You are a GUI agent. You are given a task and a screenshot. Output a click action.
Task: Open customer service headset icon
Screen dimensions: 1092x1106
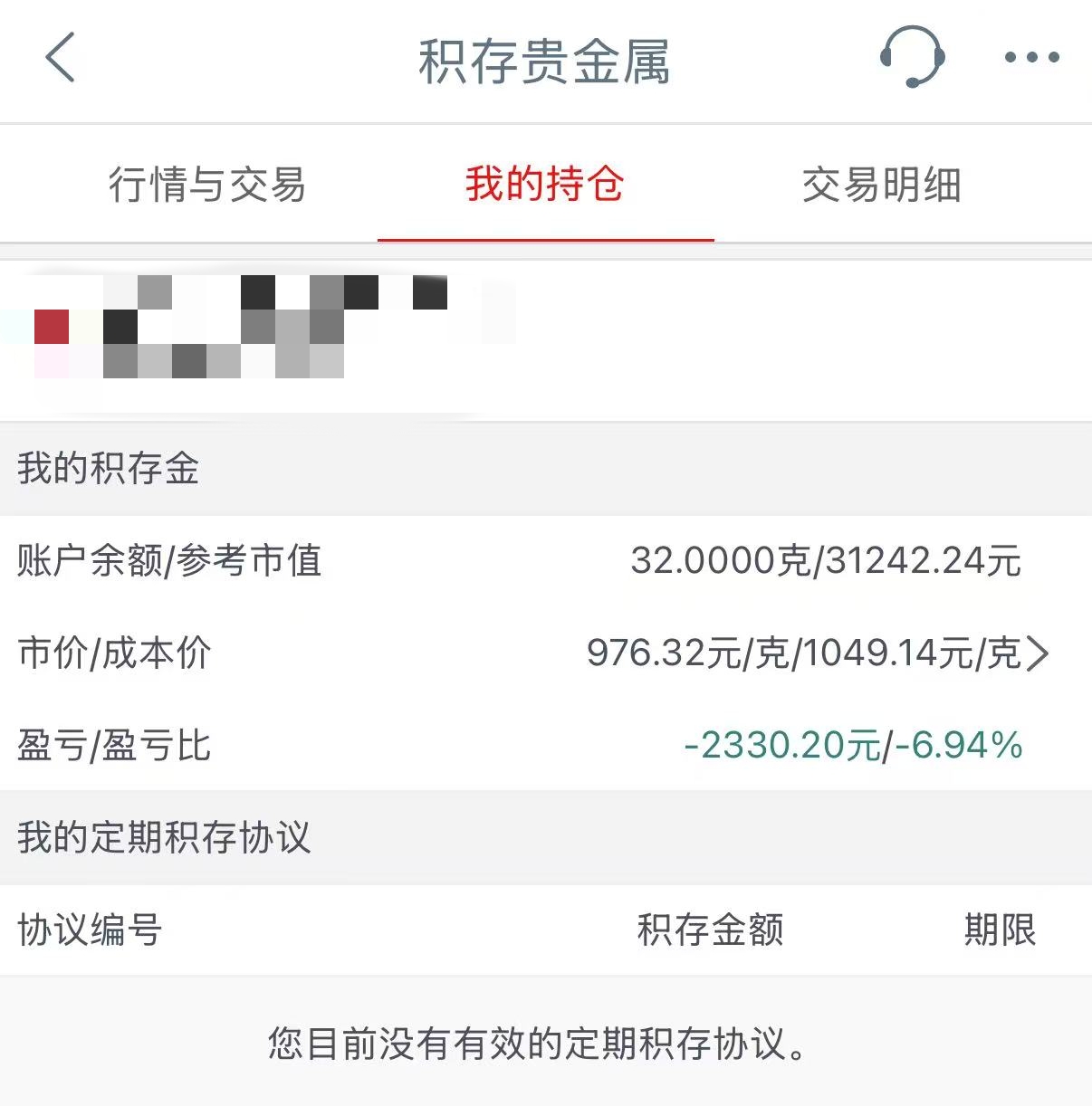pos(912,57)
